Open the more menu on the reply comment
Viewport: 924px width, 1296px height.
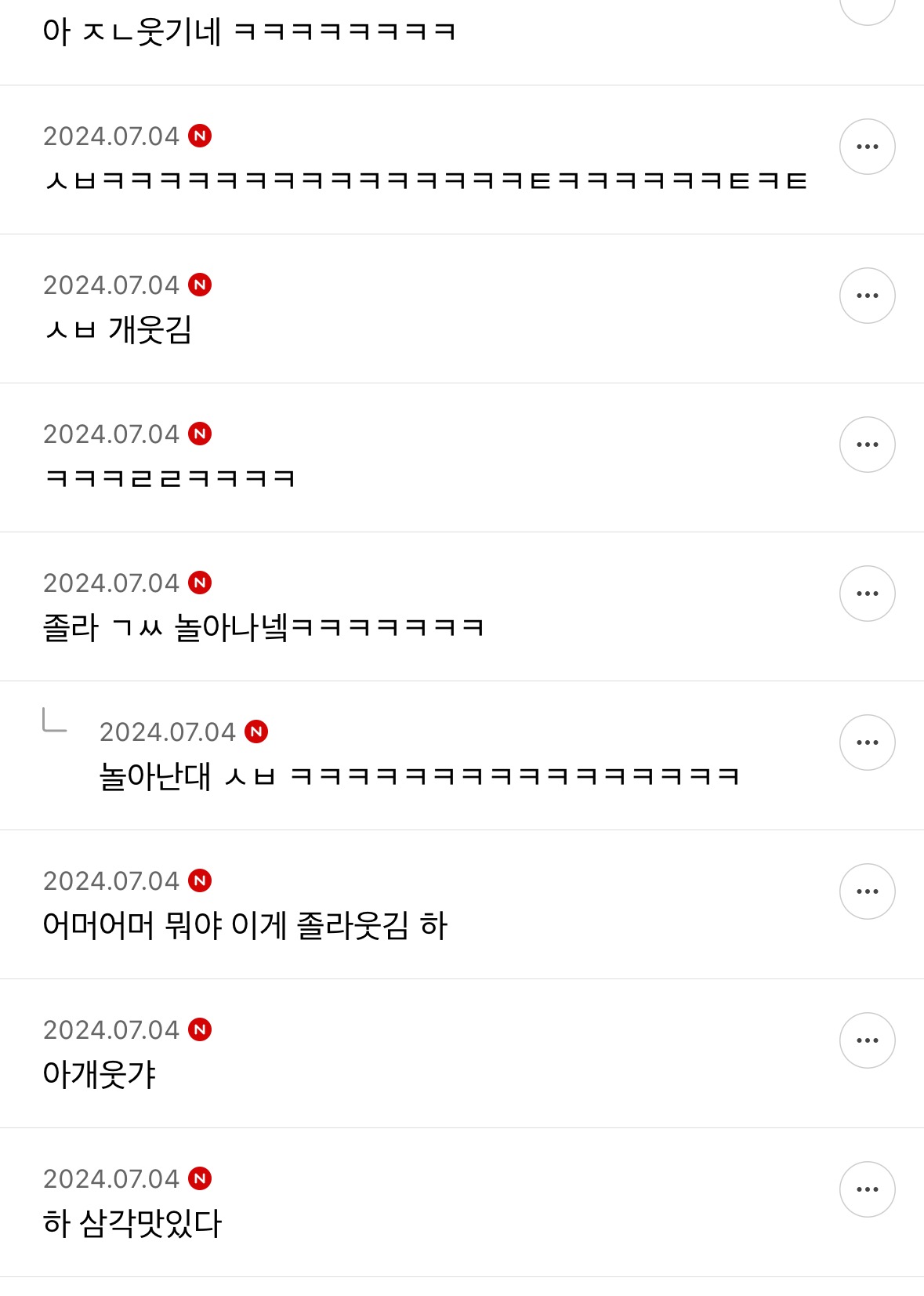tap(867, 742)
